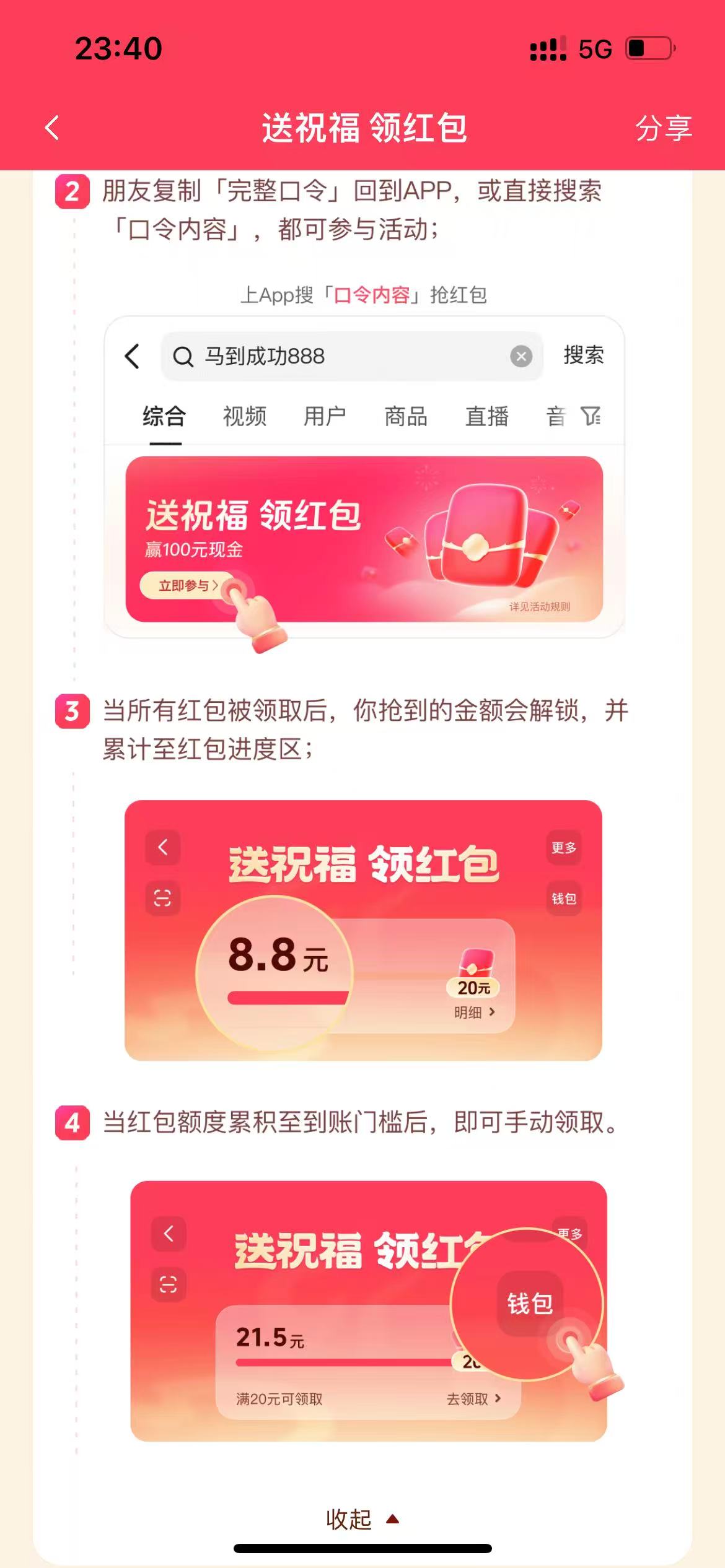Tap 分享 to share this activity
This screenshot has height=1568, width=725.
[663, 128]
